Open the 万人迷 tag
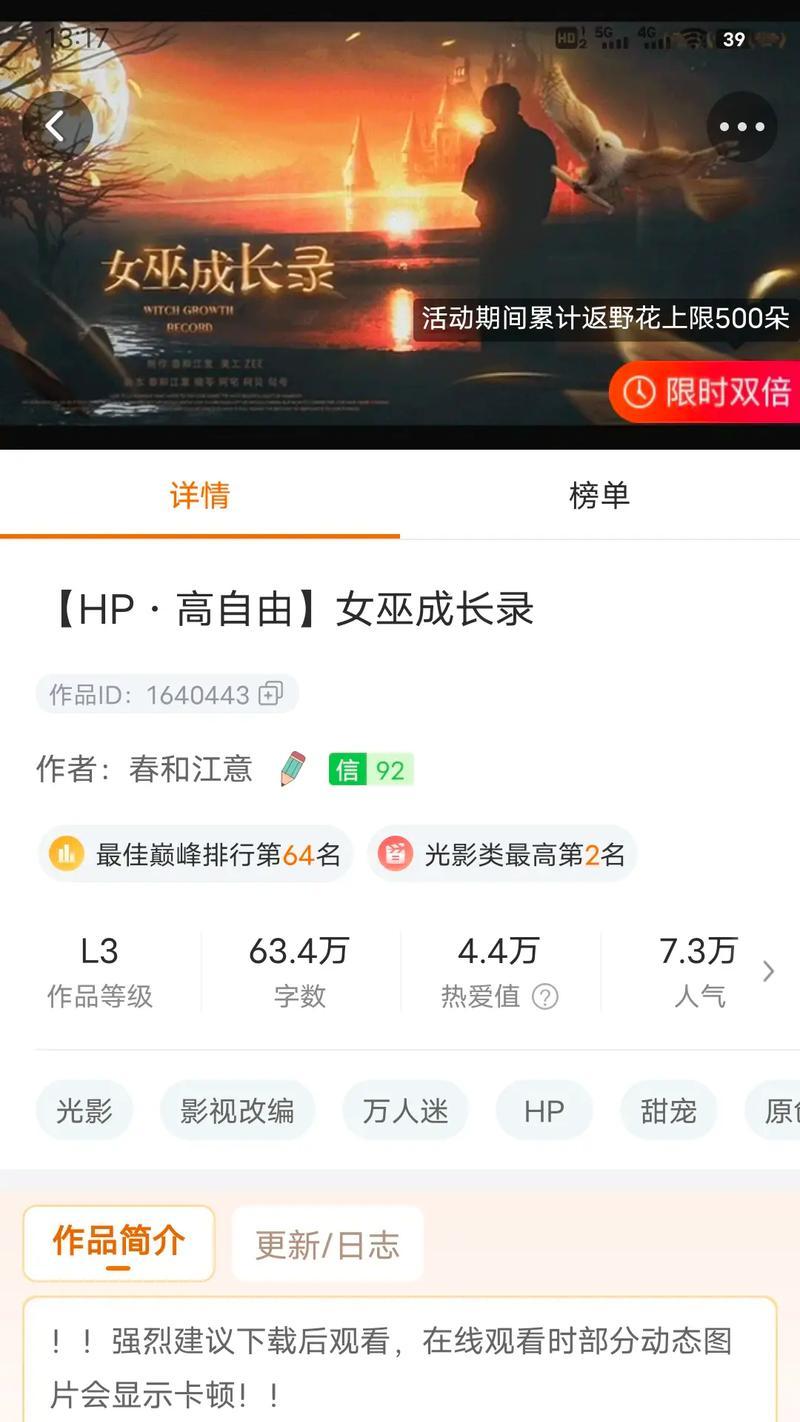 [405, 1110]
